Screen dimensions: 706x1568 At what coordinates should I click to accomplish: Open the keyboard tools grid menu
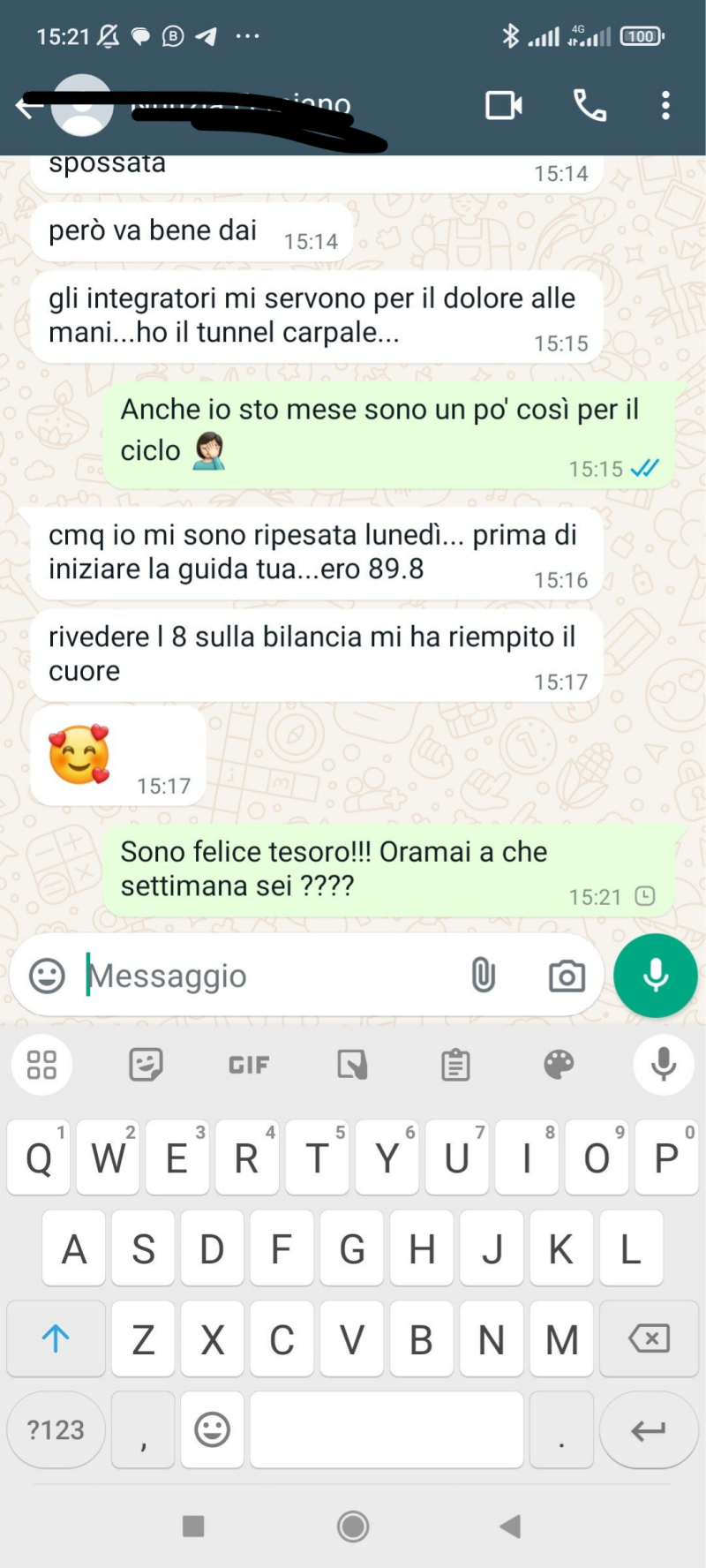point(41,1065)
